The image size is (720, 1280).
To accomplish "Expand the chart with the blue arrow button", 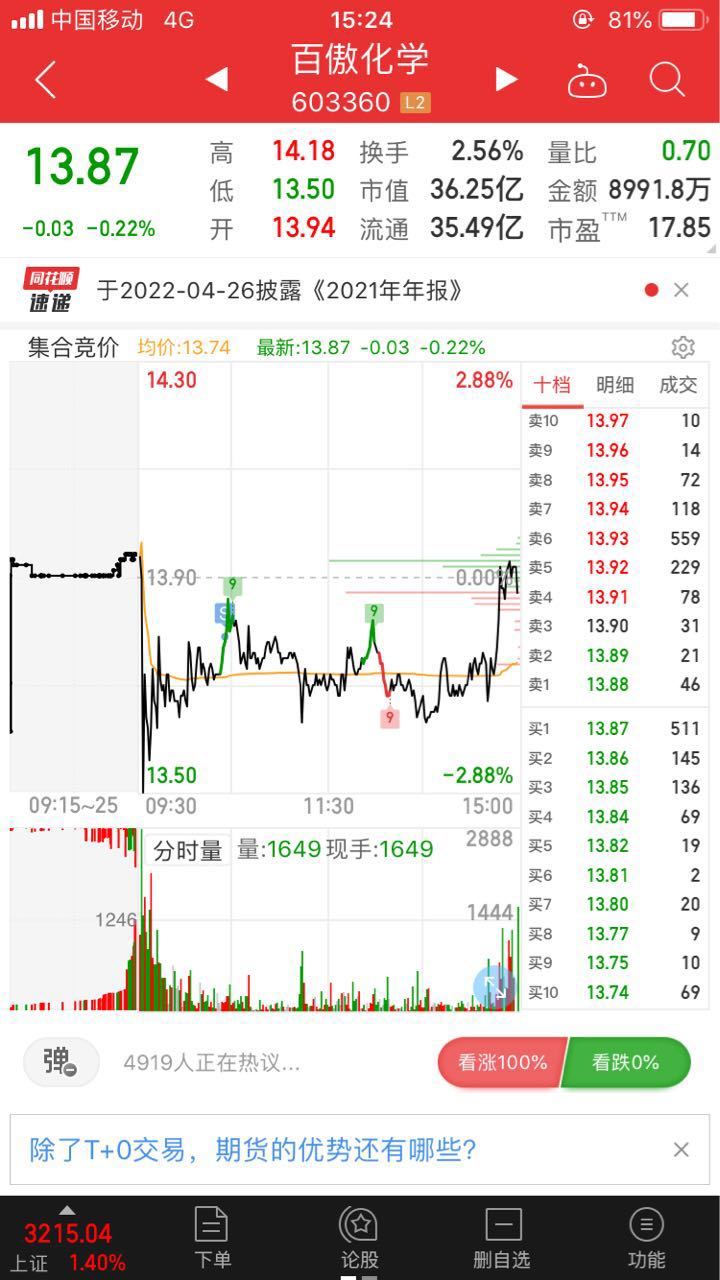I will point(495,987).
